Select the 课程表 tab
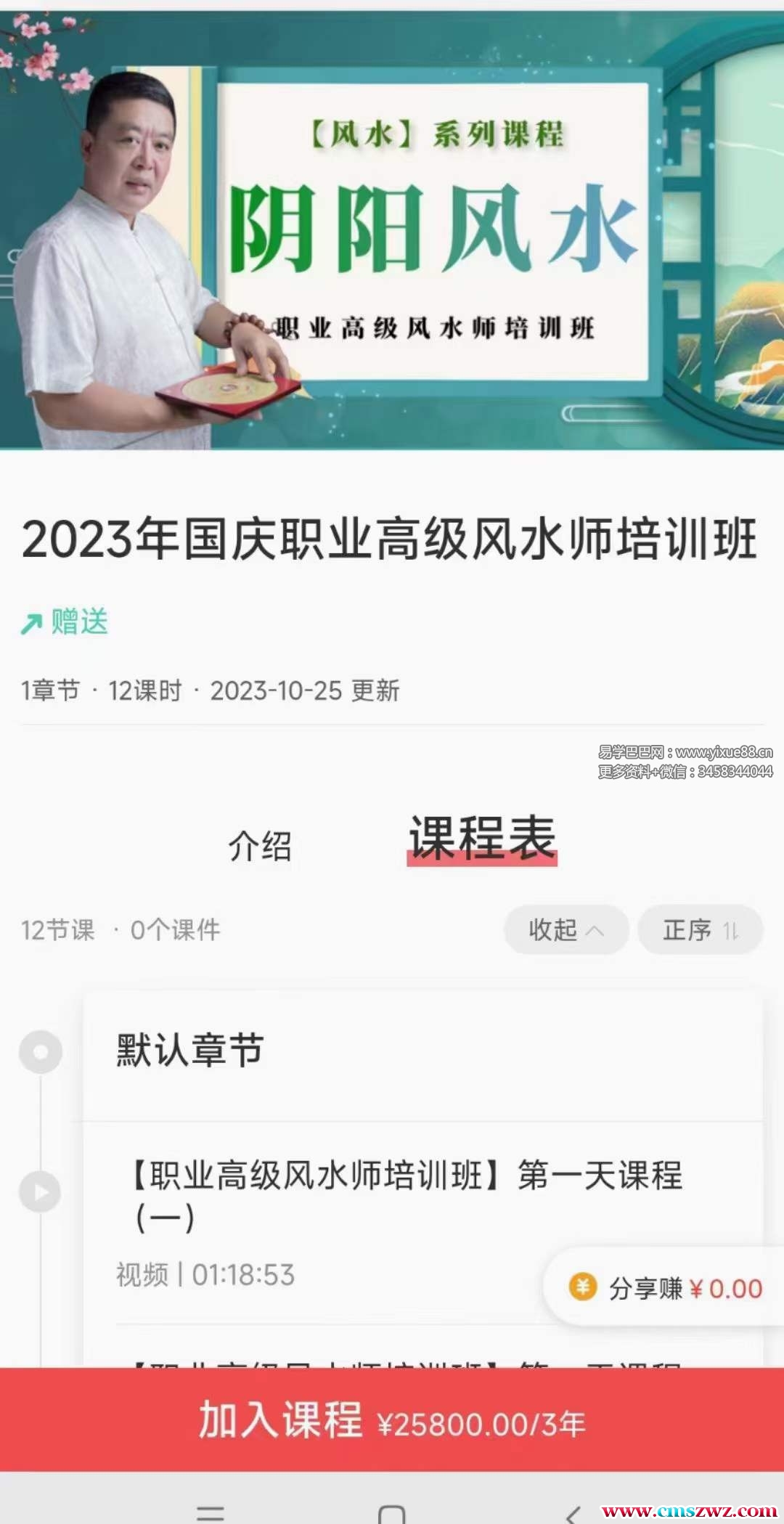 point(482,839)
